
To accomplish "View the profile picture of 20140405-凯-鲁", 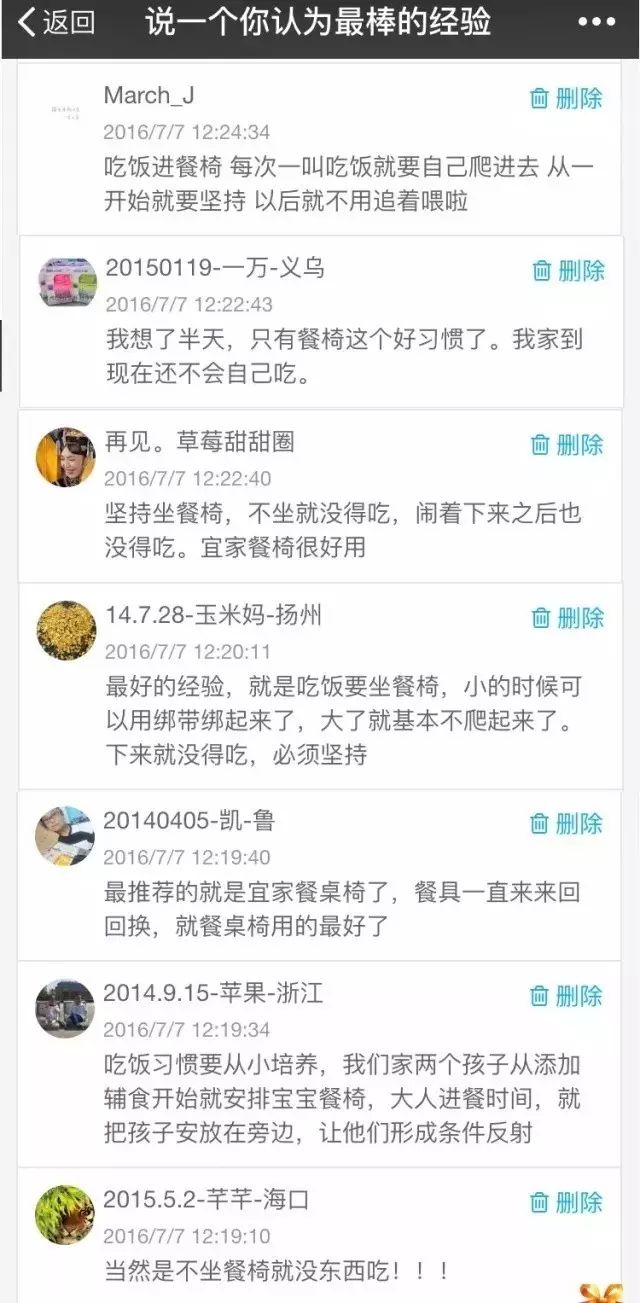I will [x=65, y=836].
